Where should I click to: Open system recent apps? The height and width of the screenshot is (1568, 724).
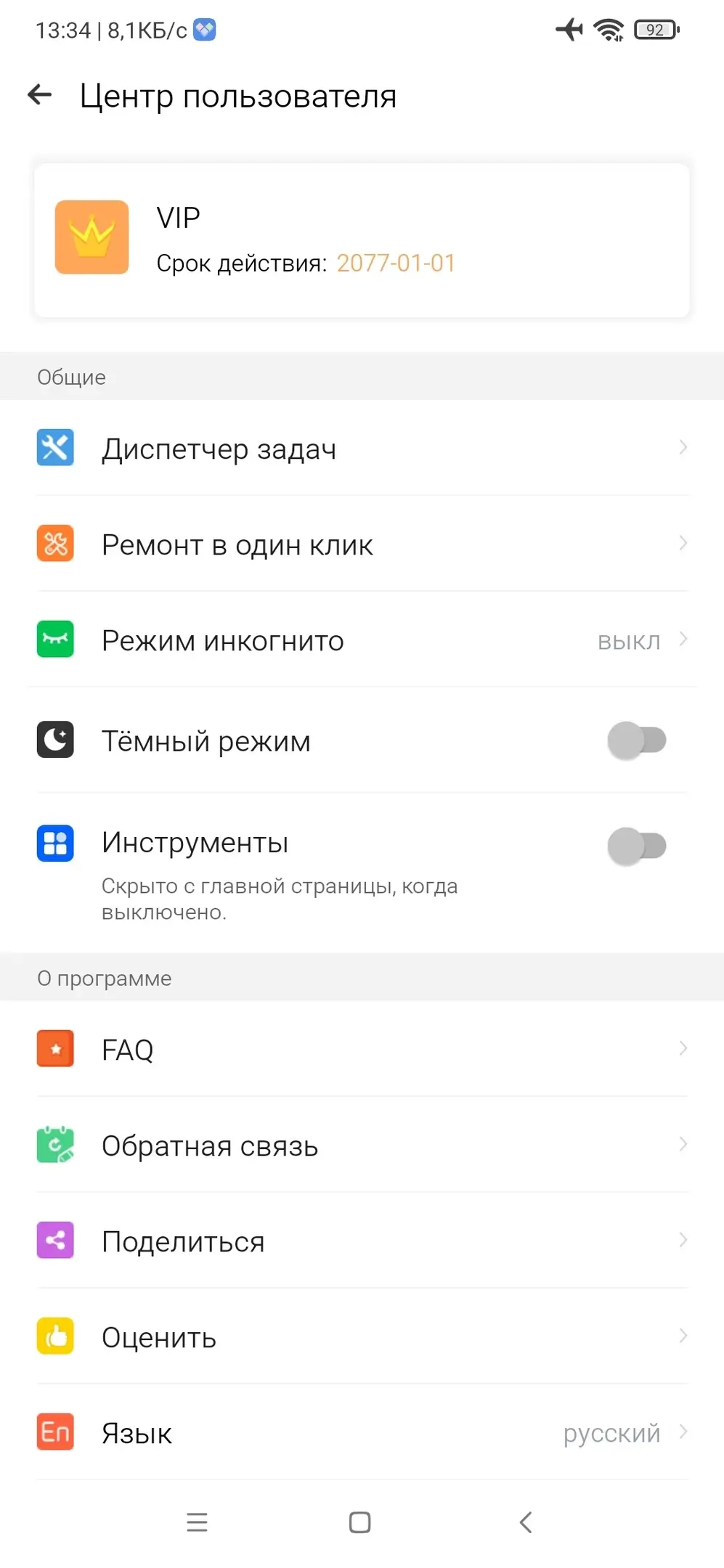point(197,1522)
